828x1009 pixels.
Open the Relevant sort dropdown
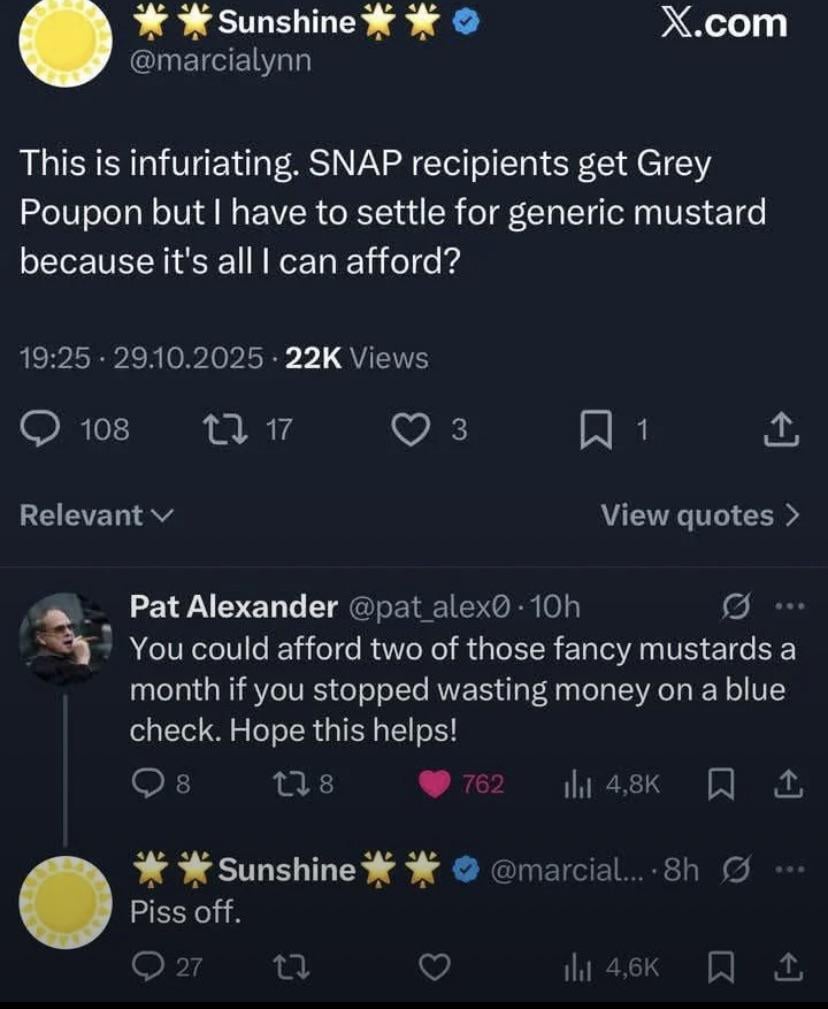tap(97, 515)
